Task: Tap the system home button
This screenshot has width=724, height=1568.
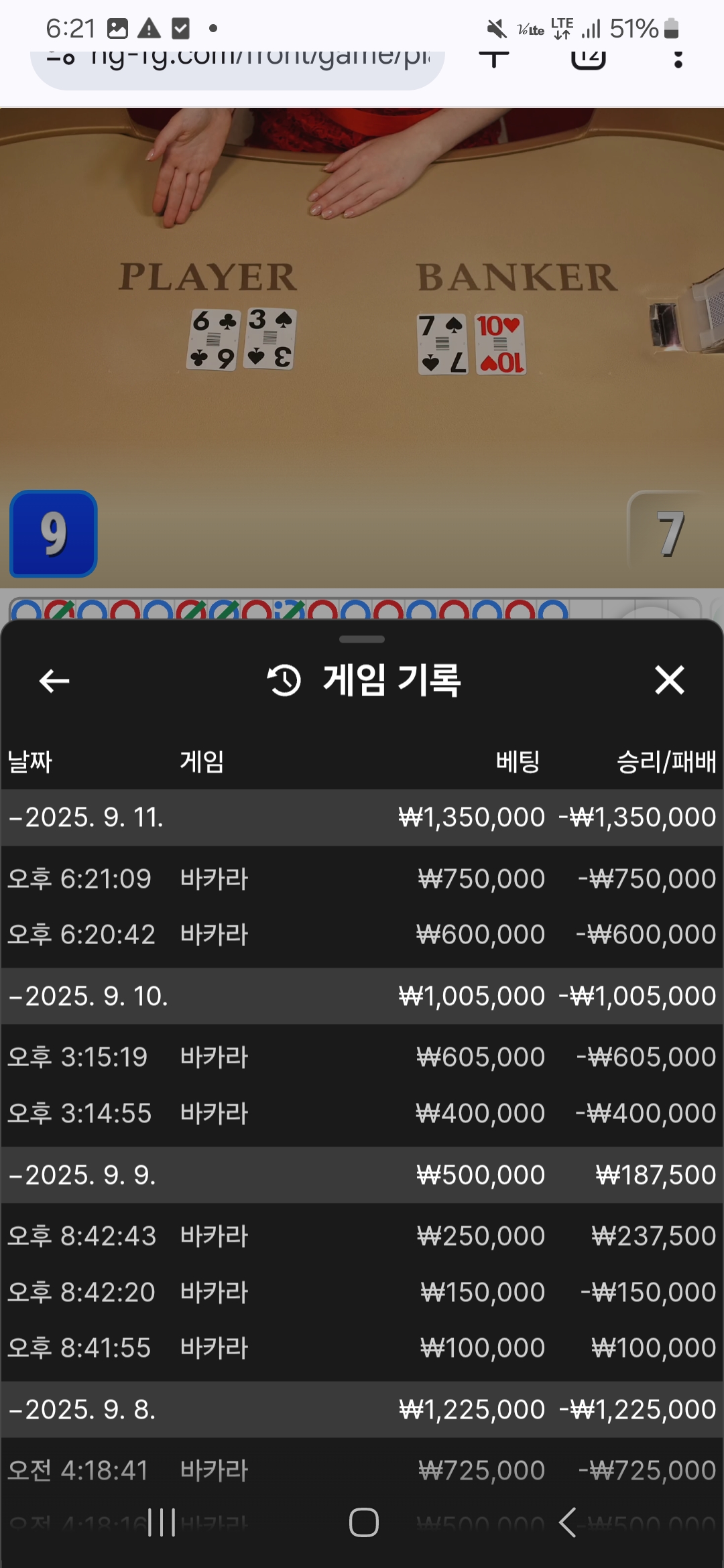Action: (363, 1522)
